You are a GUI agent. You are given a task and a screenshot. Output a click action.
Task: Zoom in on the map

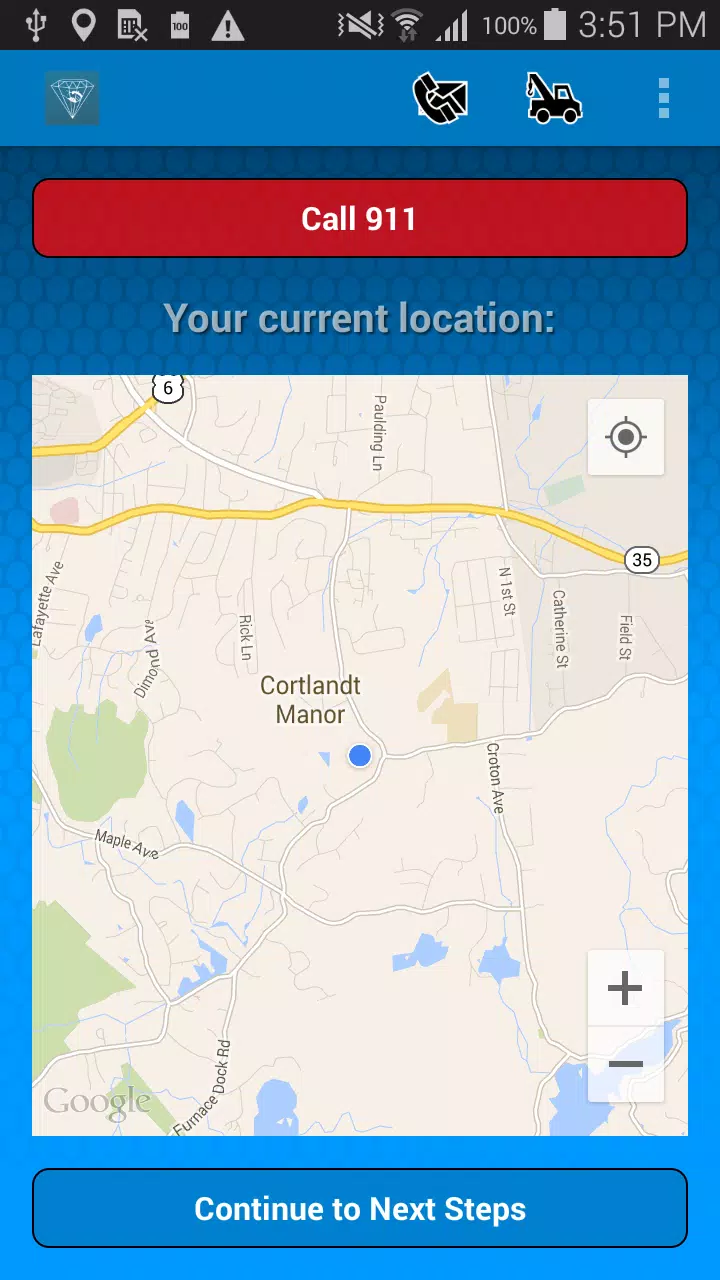tap(626, 988)
